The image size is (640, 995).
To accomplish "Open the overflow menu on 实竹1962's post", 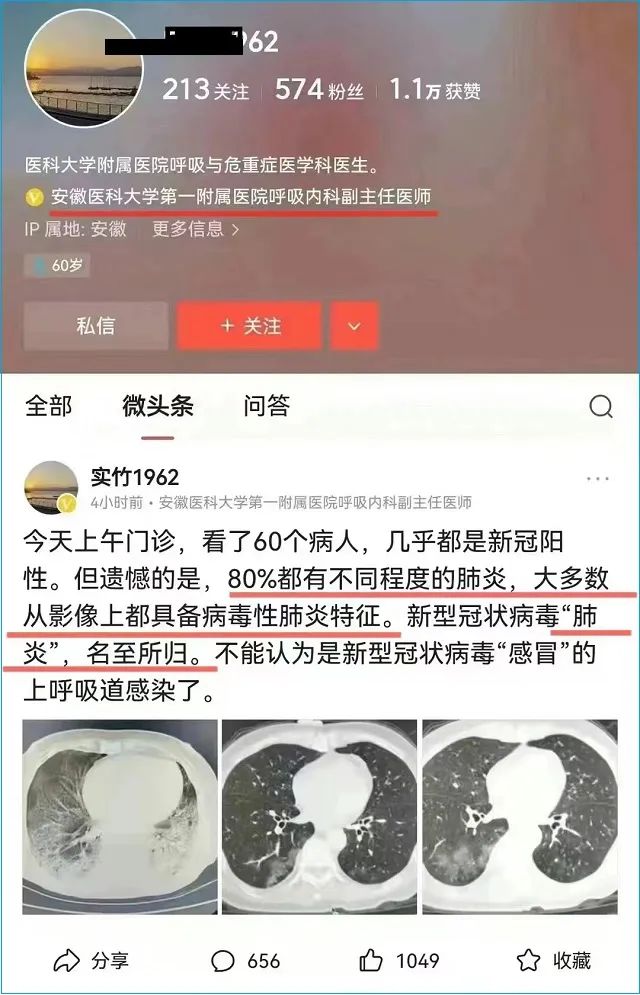I will tap(598, 478).
